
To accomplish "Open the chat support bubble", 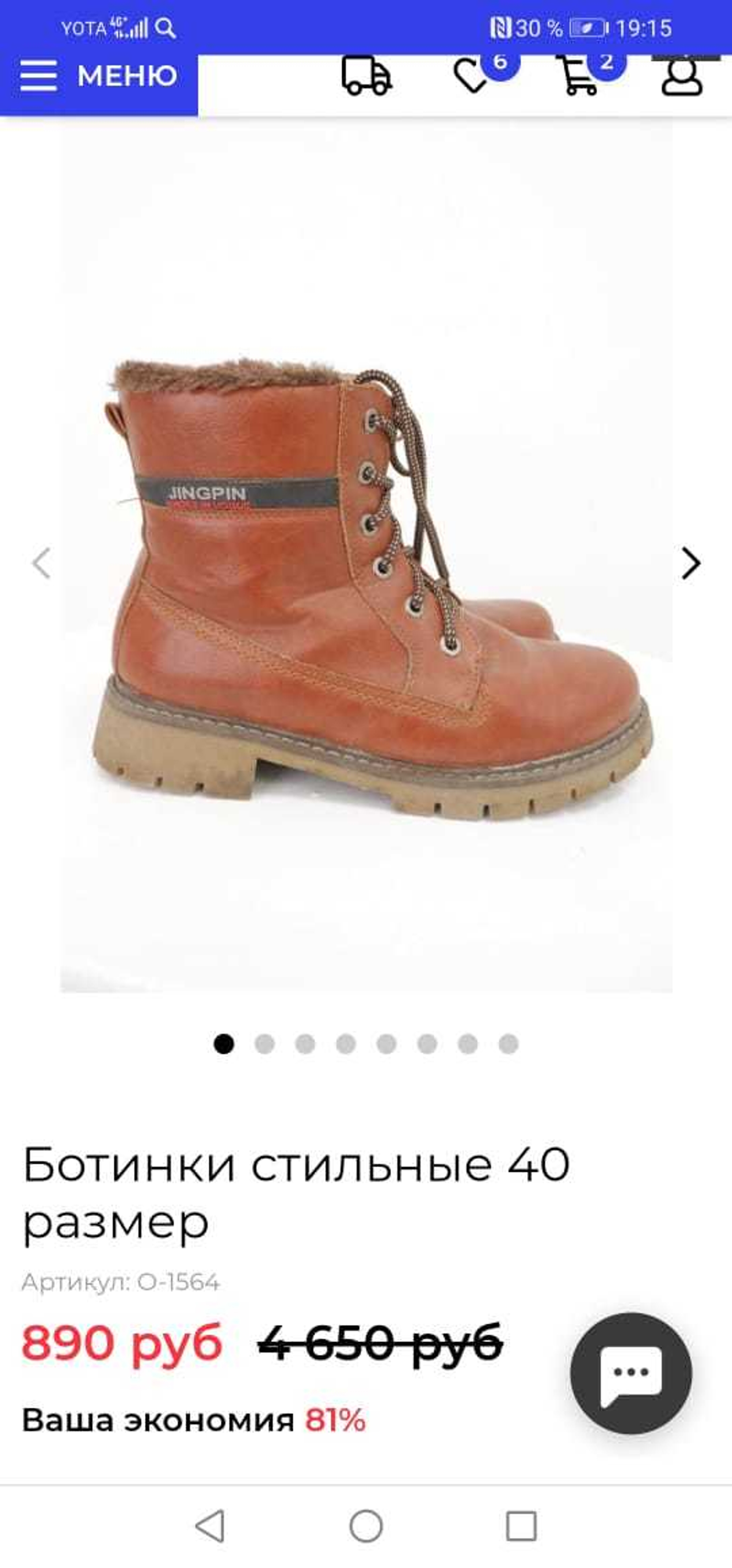I will tap(631, 1373).
